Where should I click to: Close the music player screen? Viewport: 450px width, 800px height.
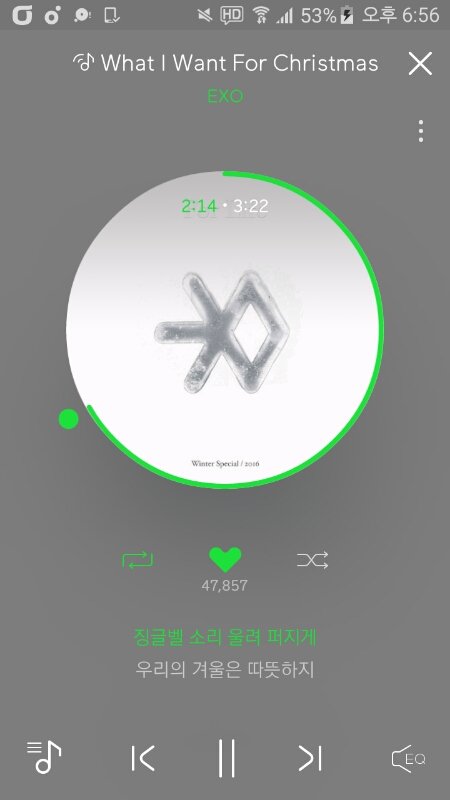(420, 64)
